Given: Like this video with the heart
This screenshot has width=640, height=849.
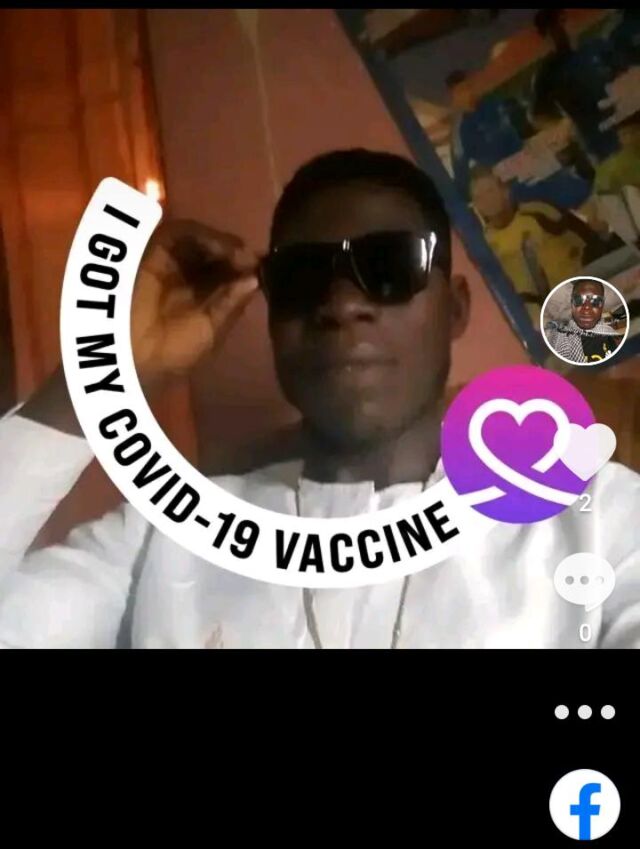Looking at the screenshot, I should point(588,451).
